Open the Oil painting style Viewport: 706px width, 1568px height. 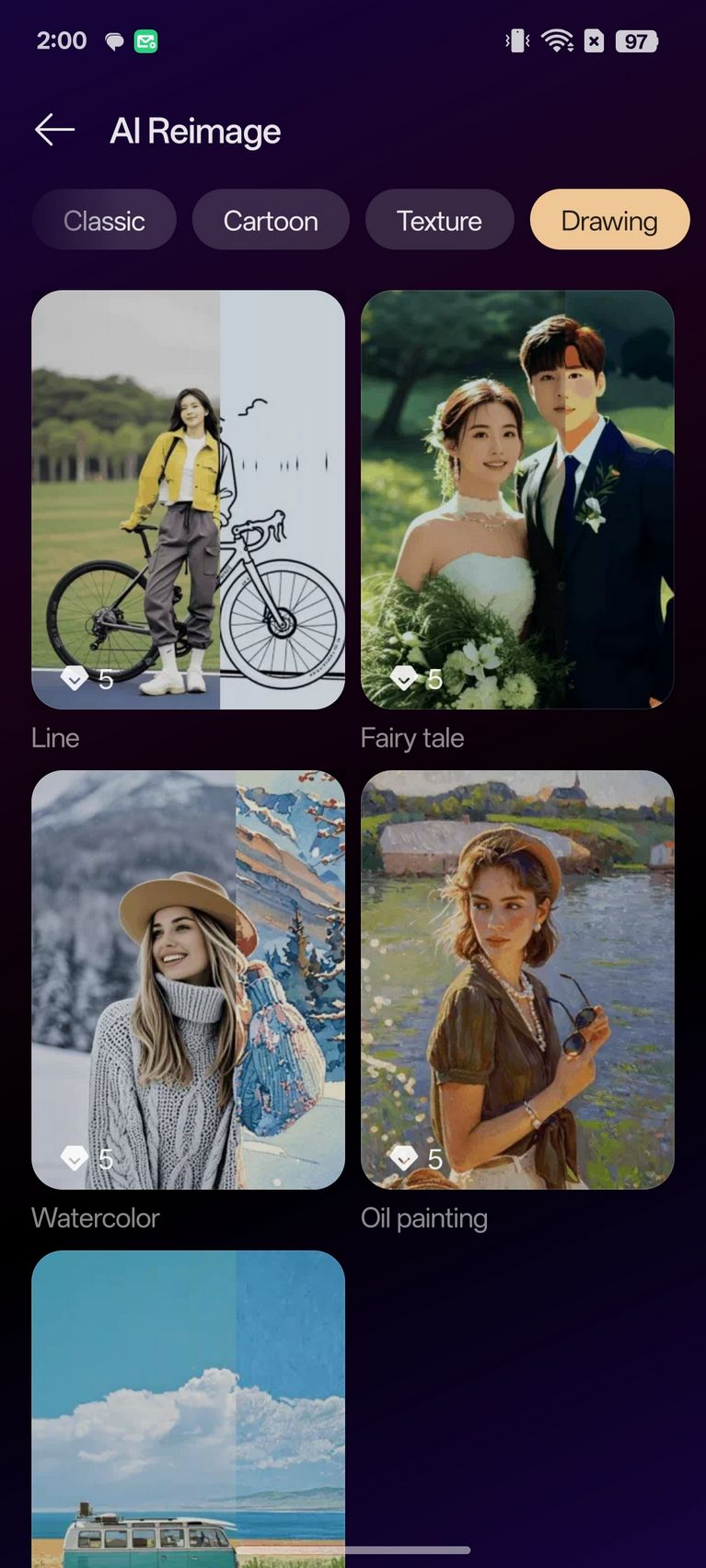tap(517, 980)
